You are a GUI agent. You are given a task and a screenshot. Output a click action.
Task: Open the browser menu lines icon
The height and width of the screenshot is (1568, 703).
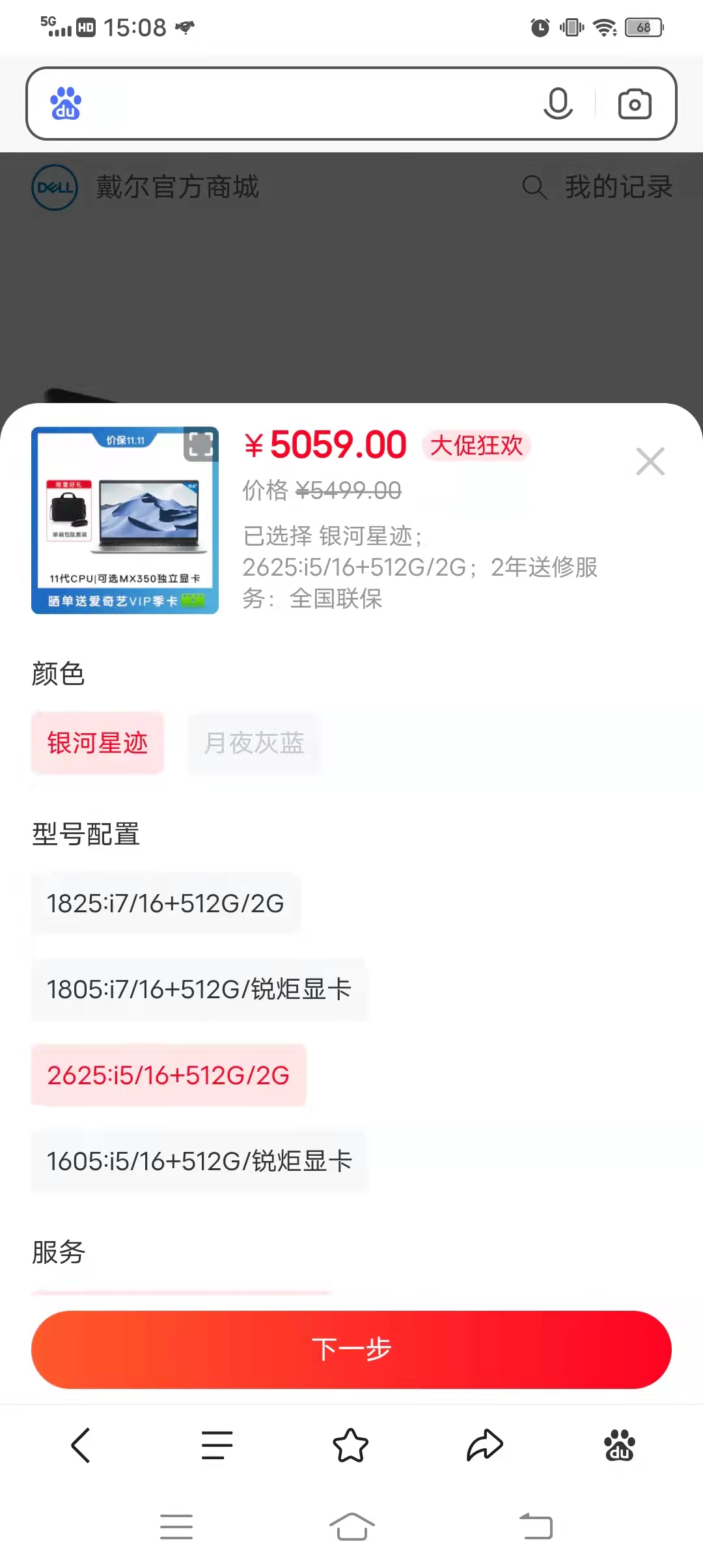[x=217, y=1446]
